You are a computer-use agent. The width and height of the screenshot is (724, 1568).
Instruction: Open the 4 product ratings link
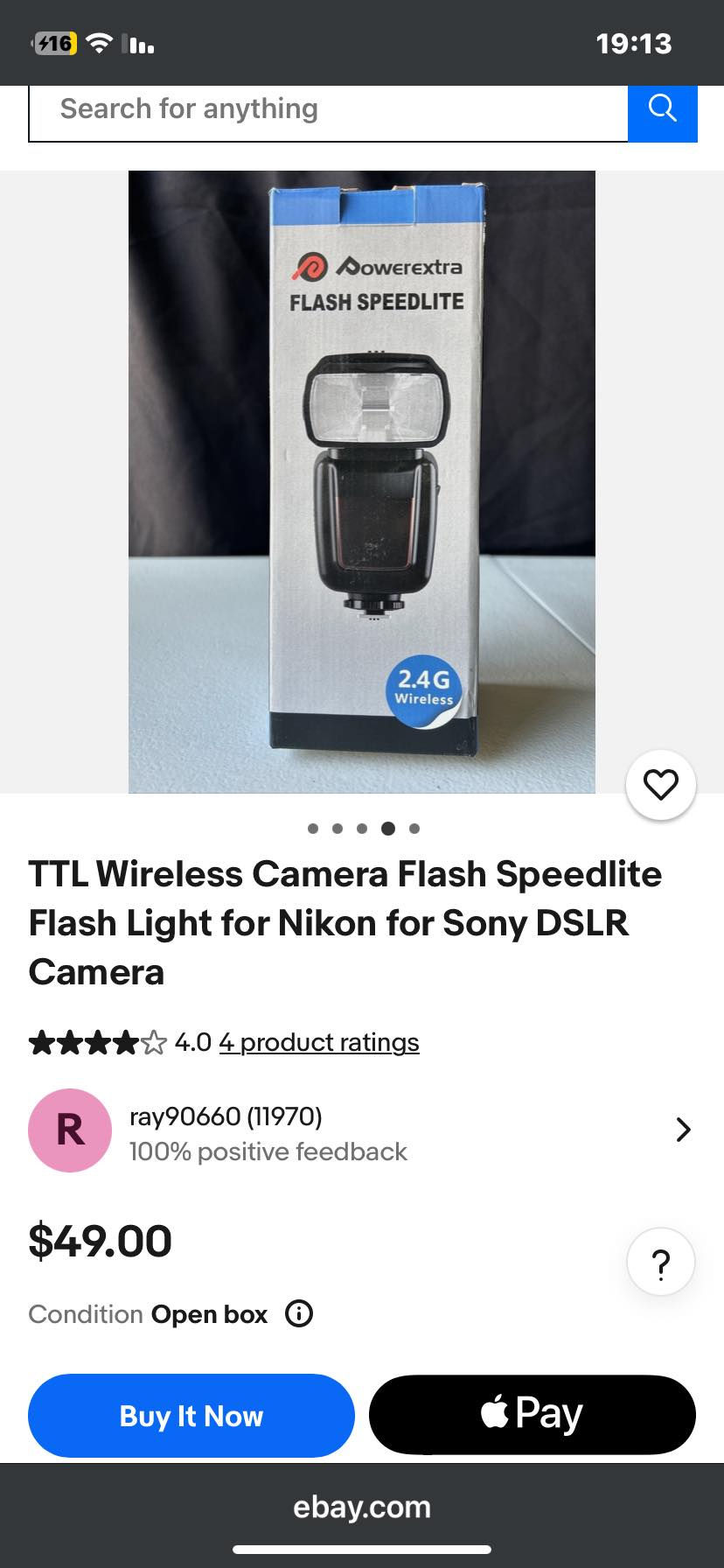(x=318, y=1042)
